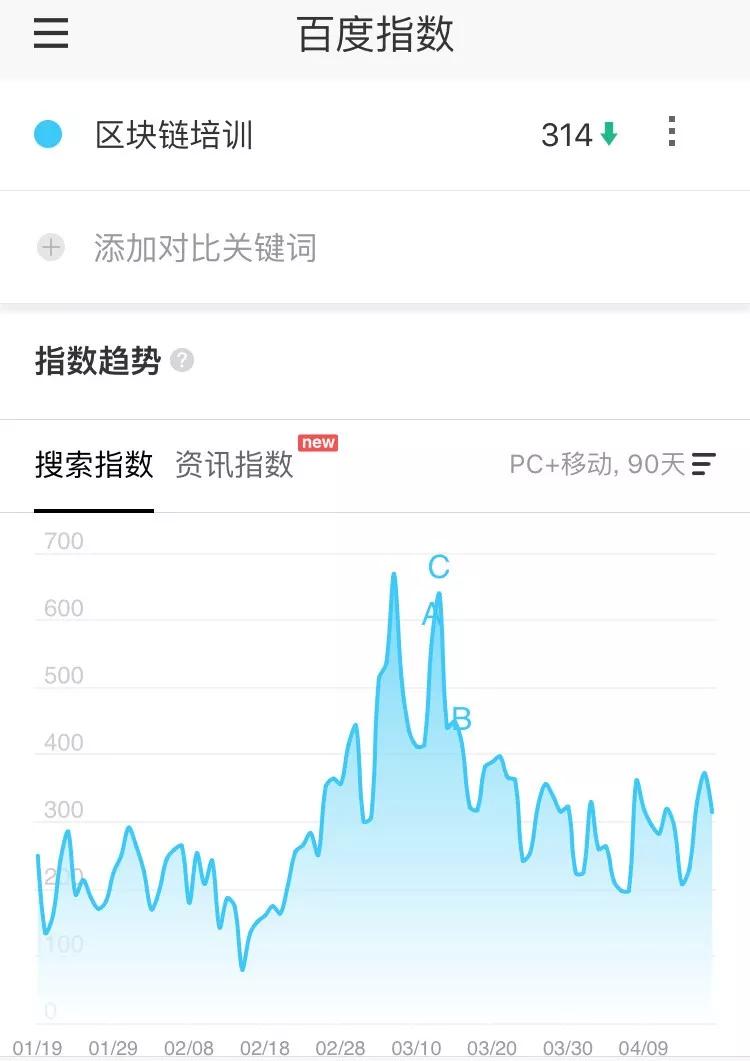
Task: Switch to the 资讯指数 tab
Action: click(x=234, y=465)
